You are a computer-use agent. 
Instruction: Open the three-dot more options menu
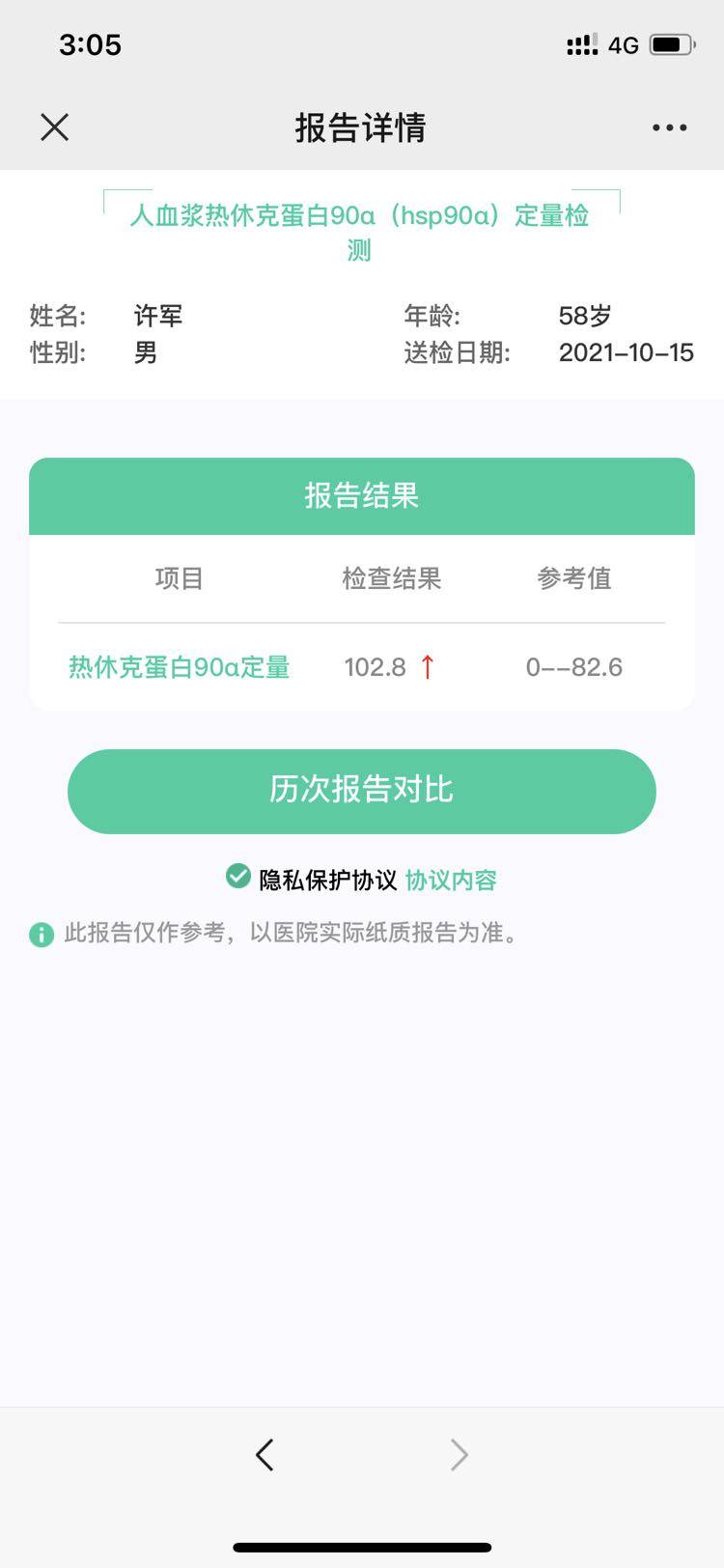tap(669, 127)
